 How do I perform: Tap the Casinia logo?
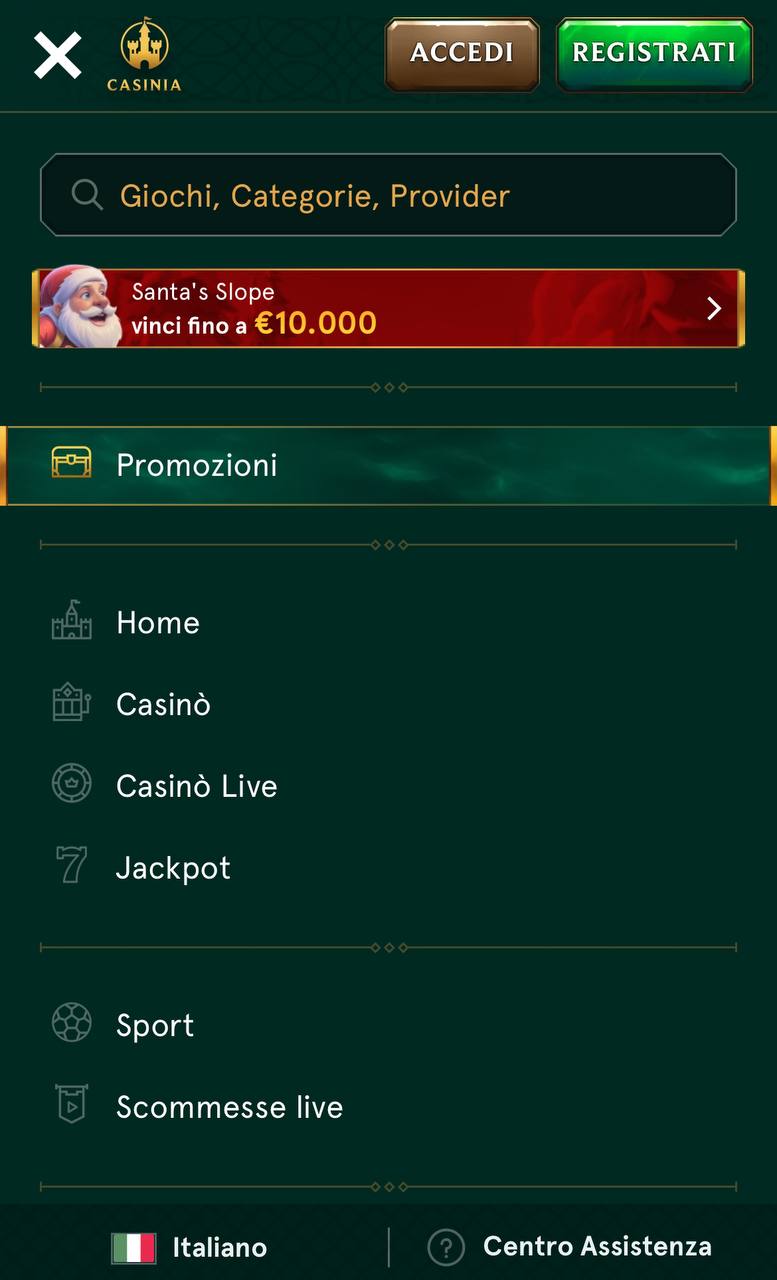[x=144, y=55]
